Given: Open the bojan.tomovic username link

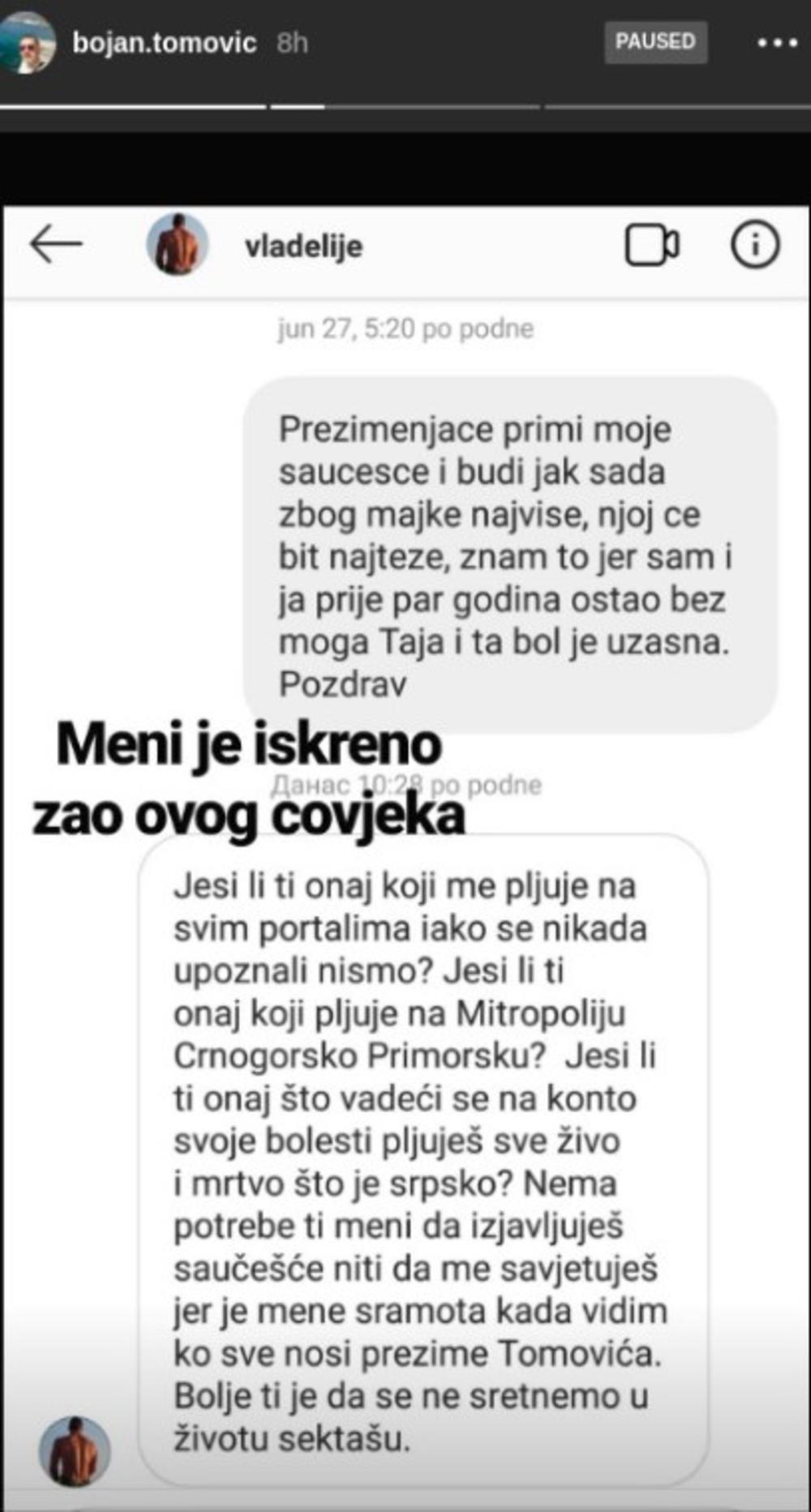Looking at the screenshot, I should click(165, 43).
